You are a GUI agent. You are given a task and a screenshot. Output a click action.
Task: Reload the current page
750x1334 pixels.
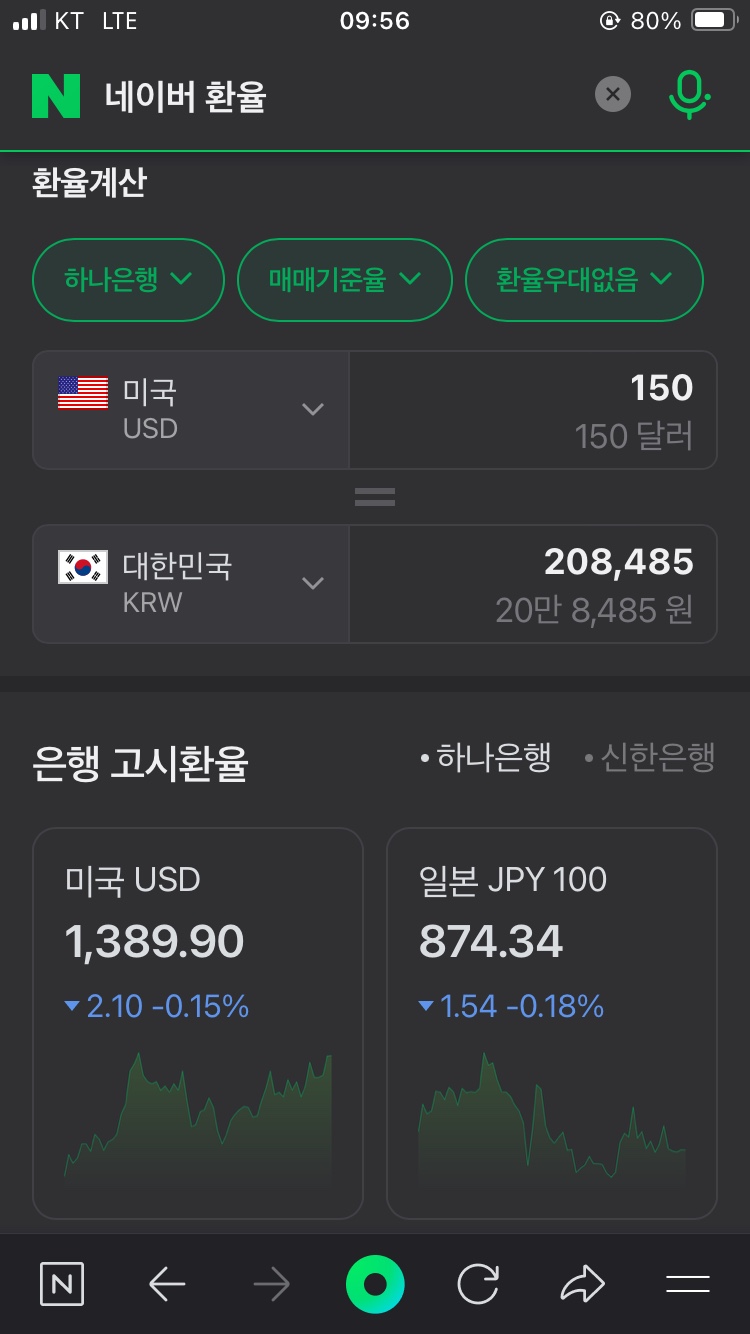(x=478, y=1284)
